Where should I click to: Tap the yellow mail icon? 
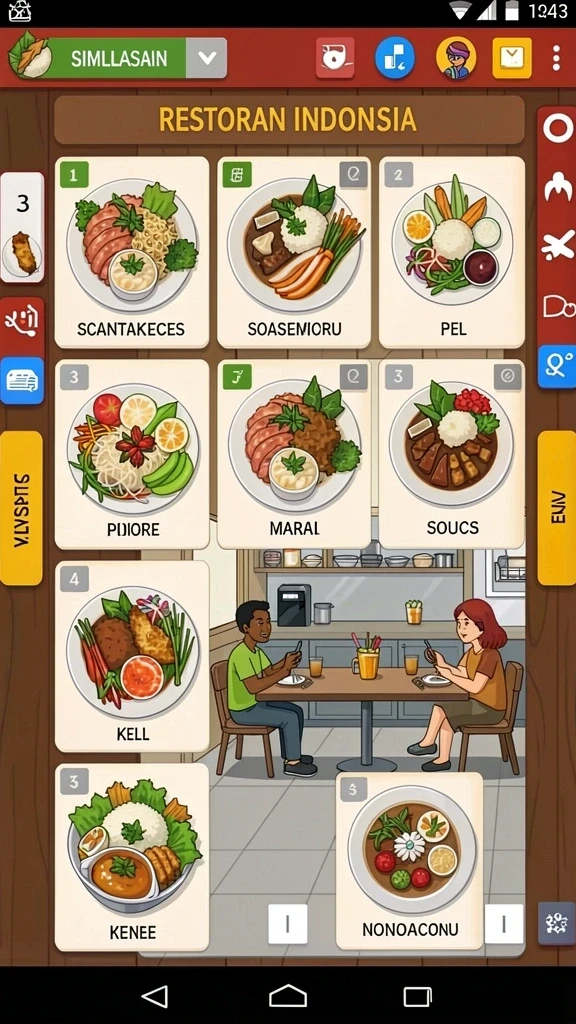[511, 58]
